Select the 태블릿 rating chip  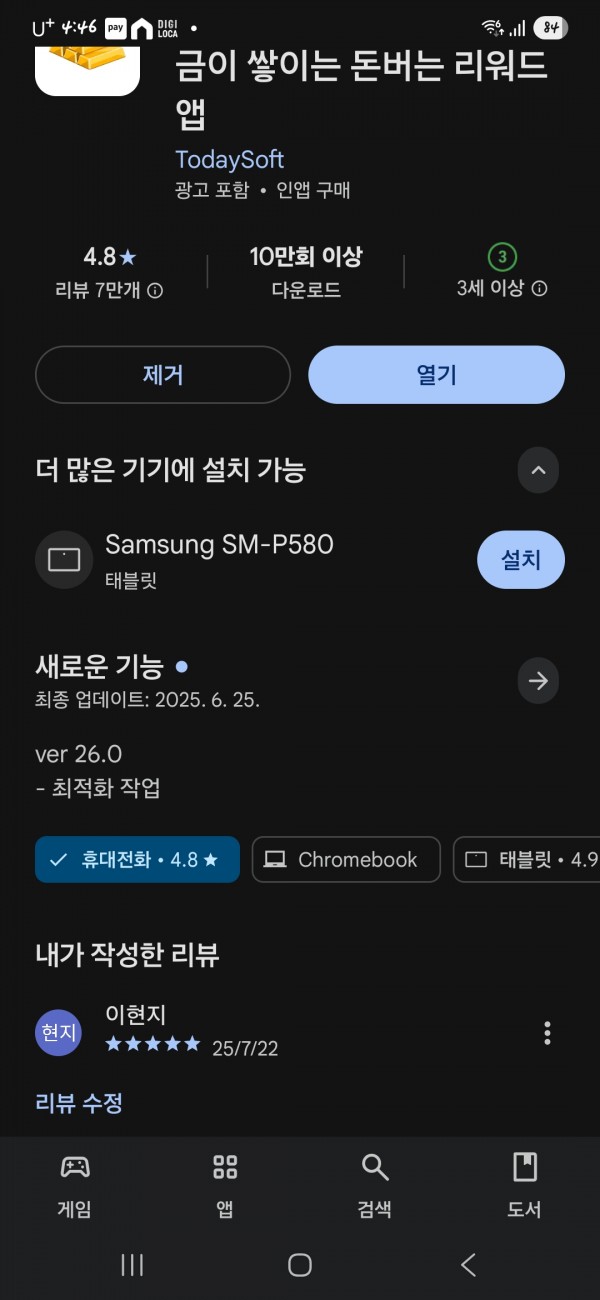click(527, 859)
